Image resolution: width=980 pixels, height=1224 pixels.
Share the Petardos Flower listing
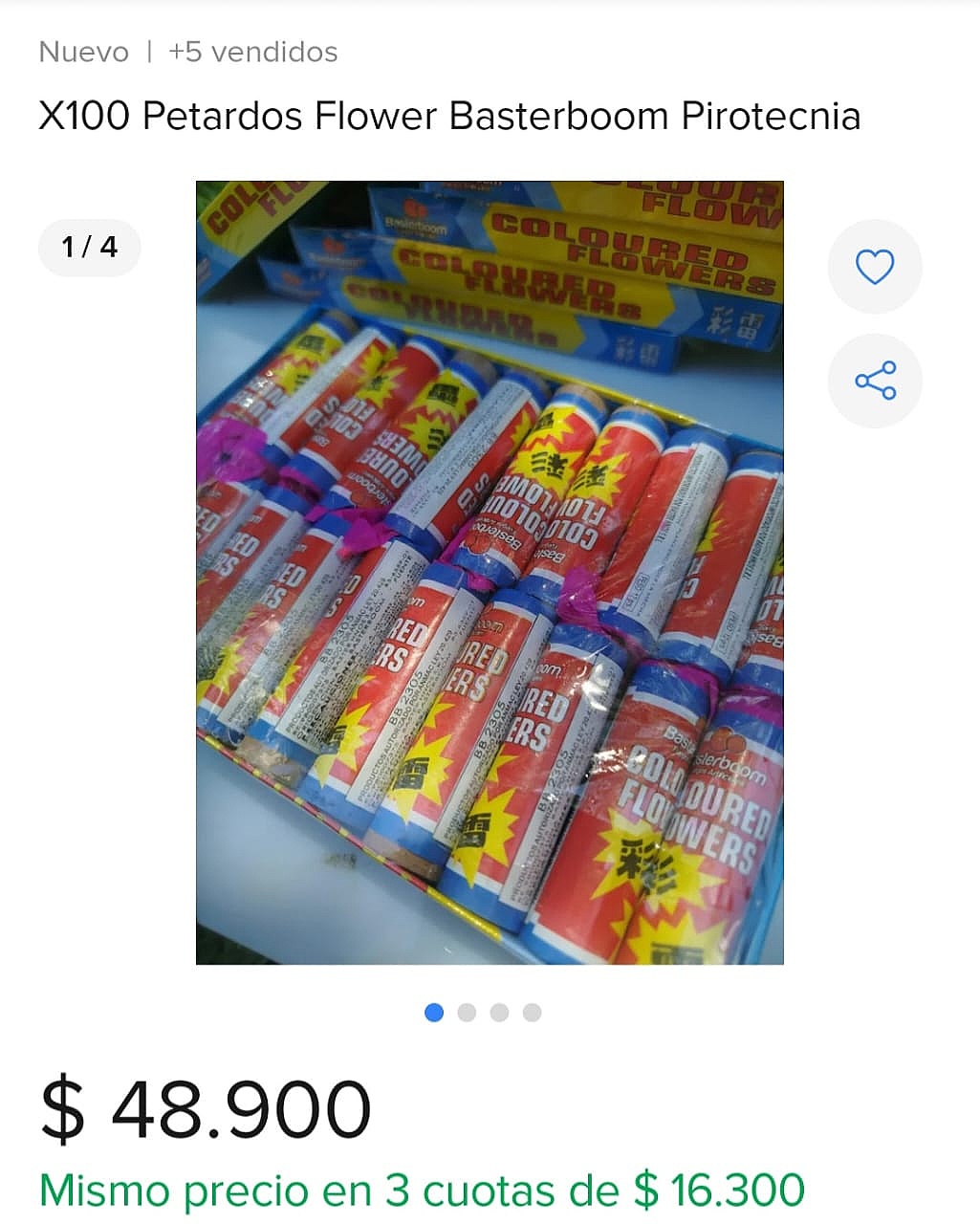coord(874,381)
